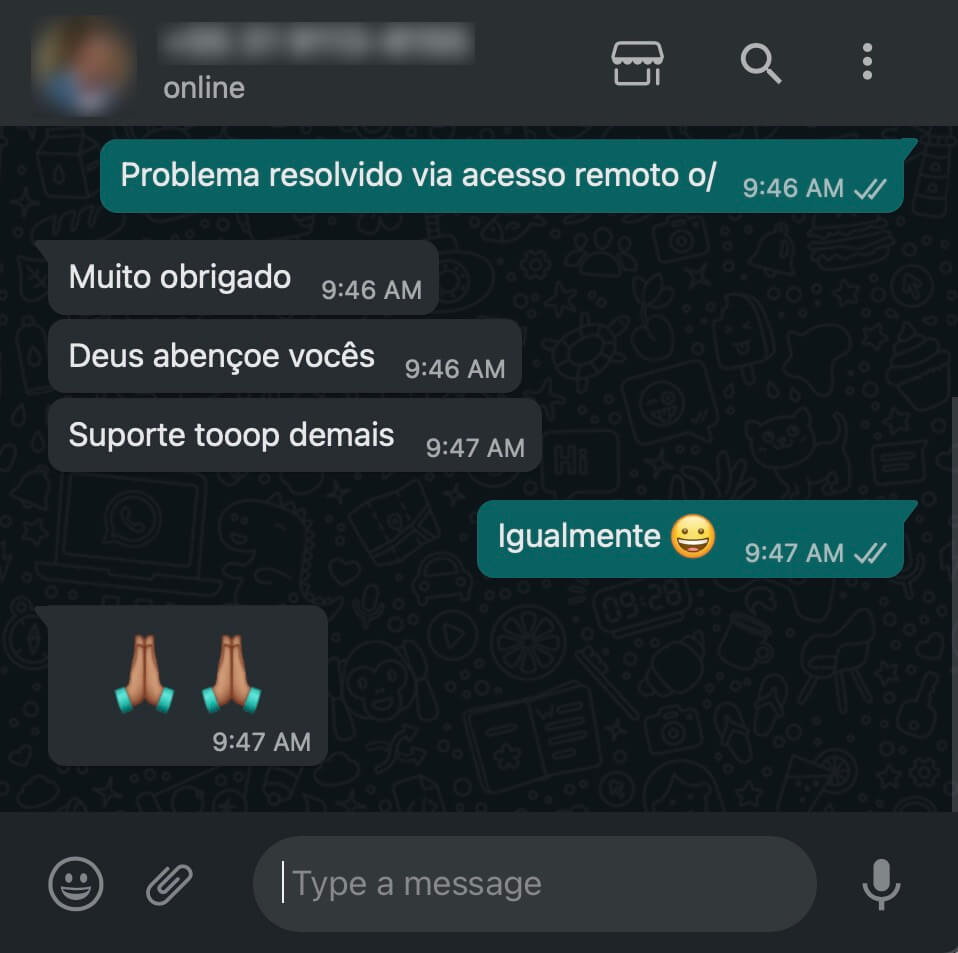Screen dimensions: 958x953
Task: Record a voice message with the microphone
Action: pos(881,883)
